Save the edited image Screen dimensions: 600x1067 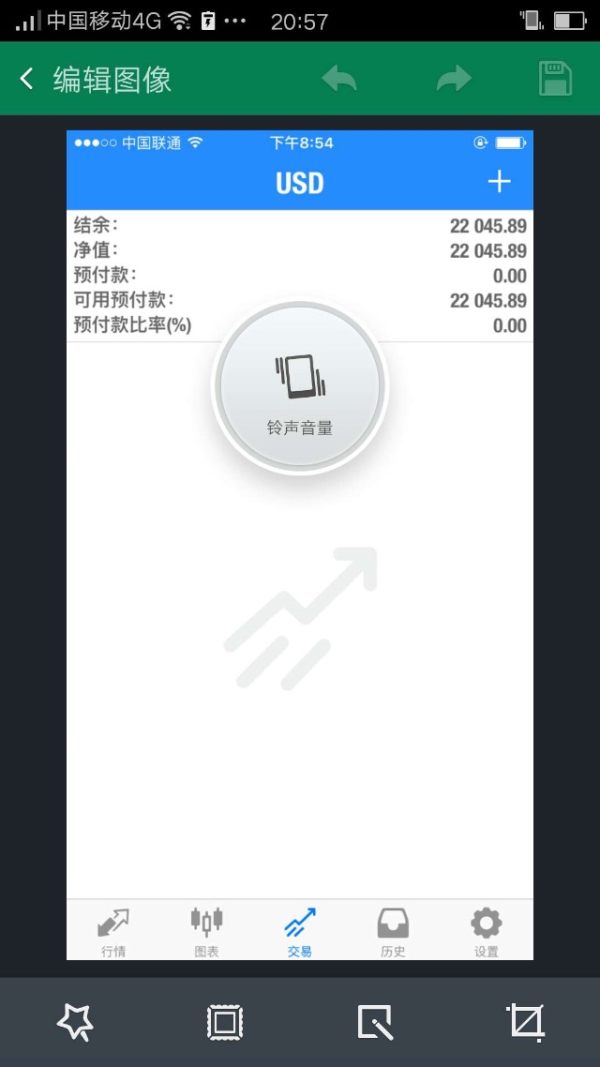tap(555, 79)
